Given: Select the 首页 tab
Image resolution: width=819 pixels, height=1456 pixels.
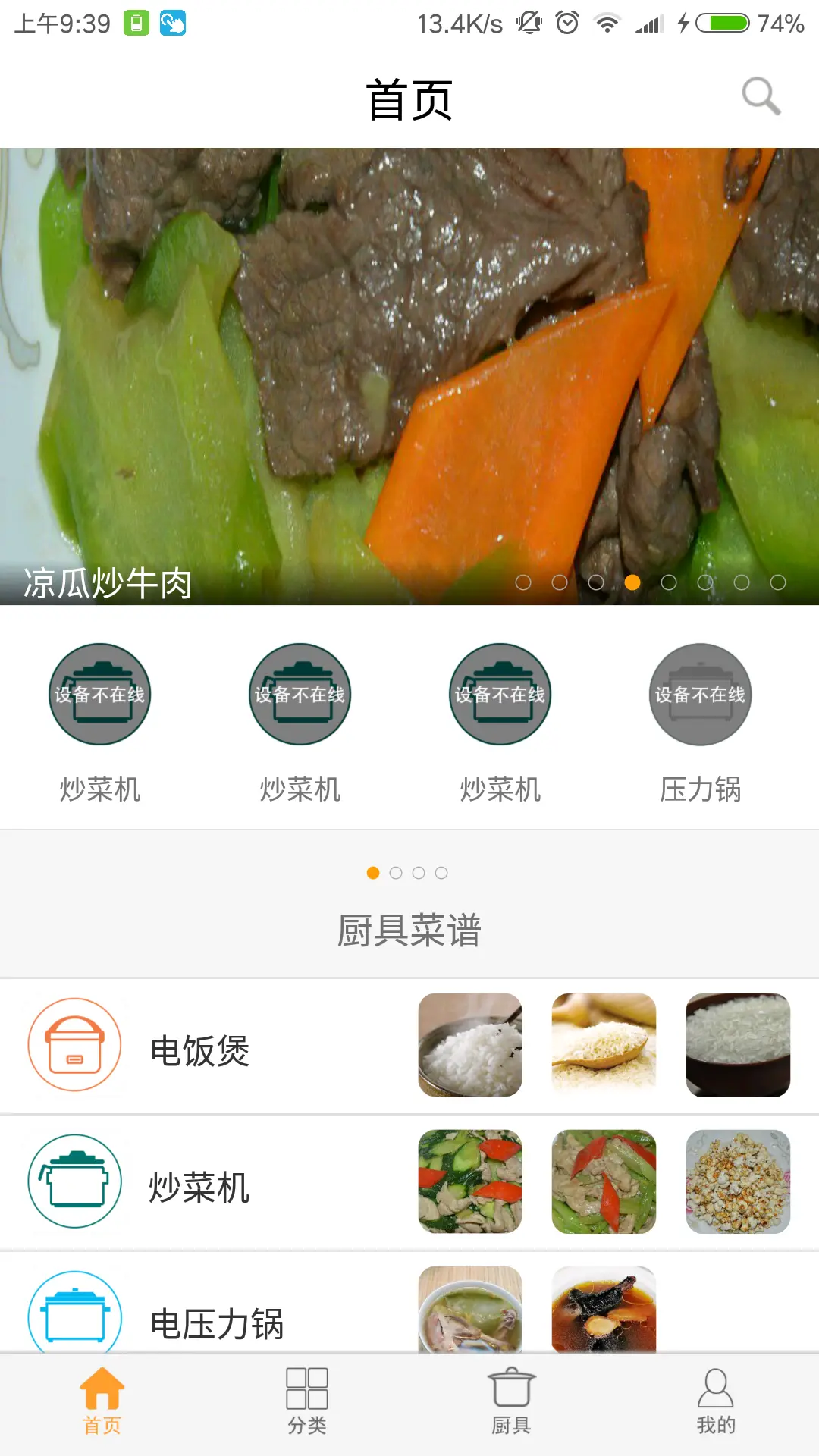Looking at the screenshot, I should tap(102, 1401).
